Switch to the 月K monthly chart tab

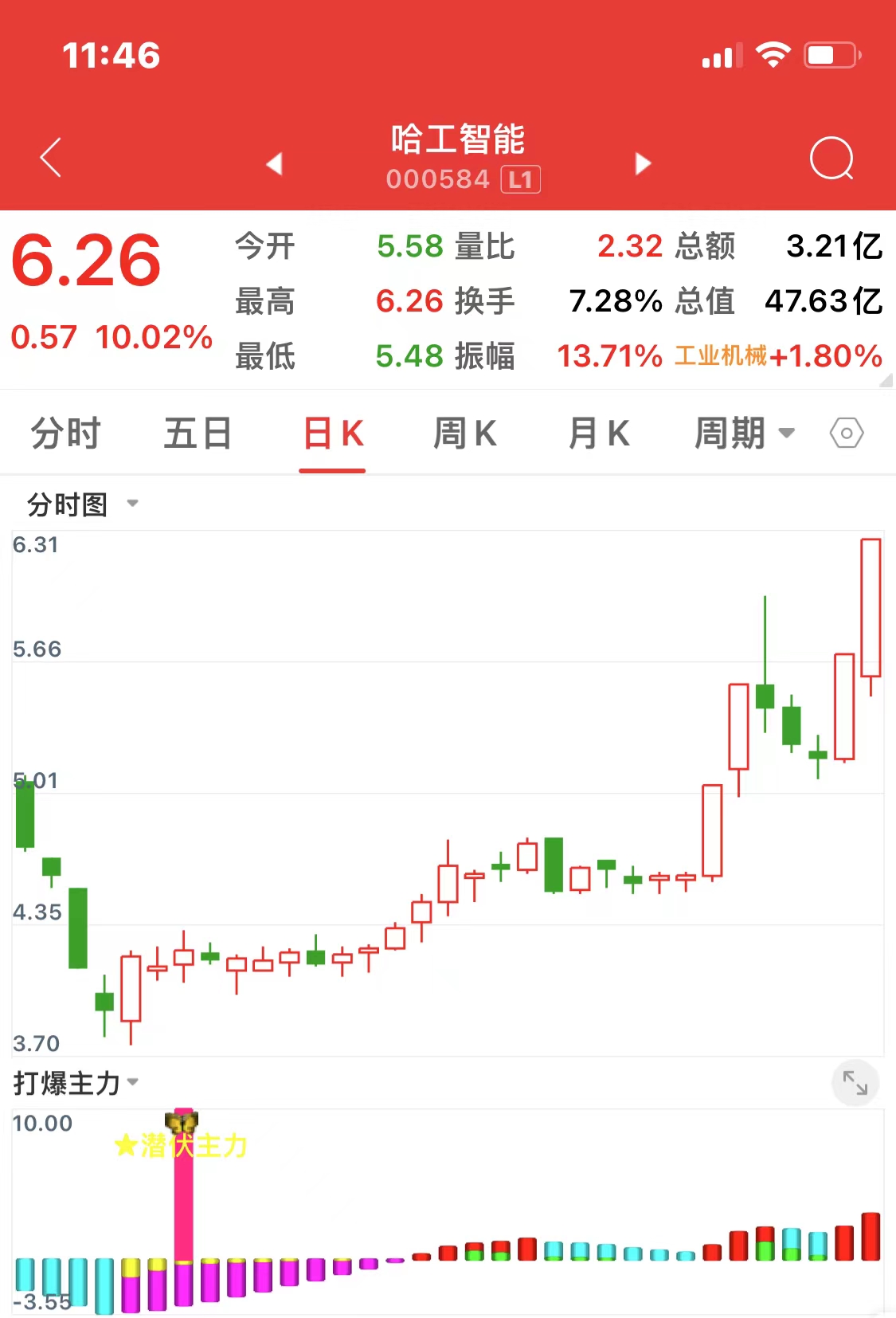pyautogui.click(x=598, y=433)
